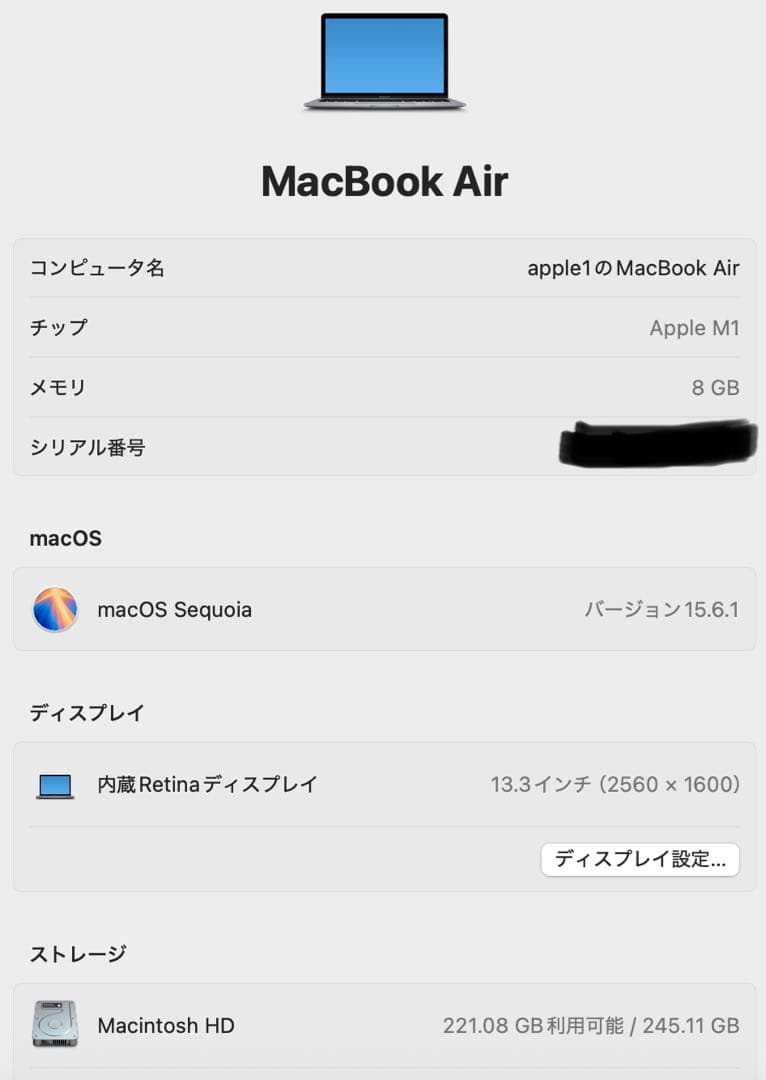Click the Apple M1 chip value
This screenshot has width=766, height=1080.
point(694,328)
